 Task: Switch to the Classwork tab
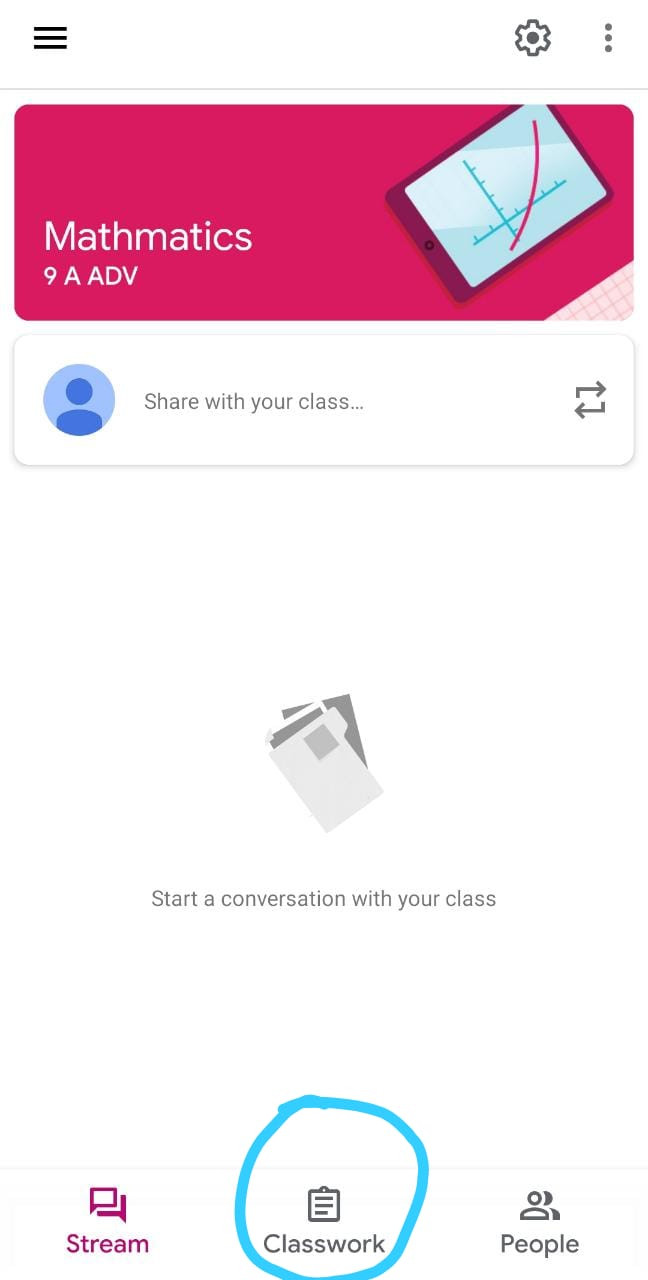pyautogui.click(x=324, y=1222)
